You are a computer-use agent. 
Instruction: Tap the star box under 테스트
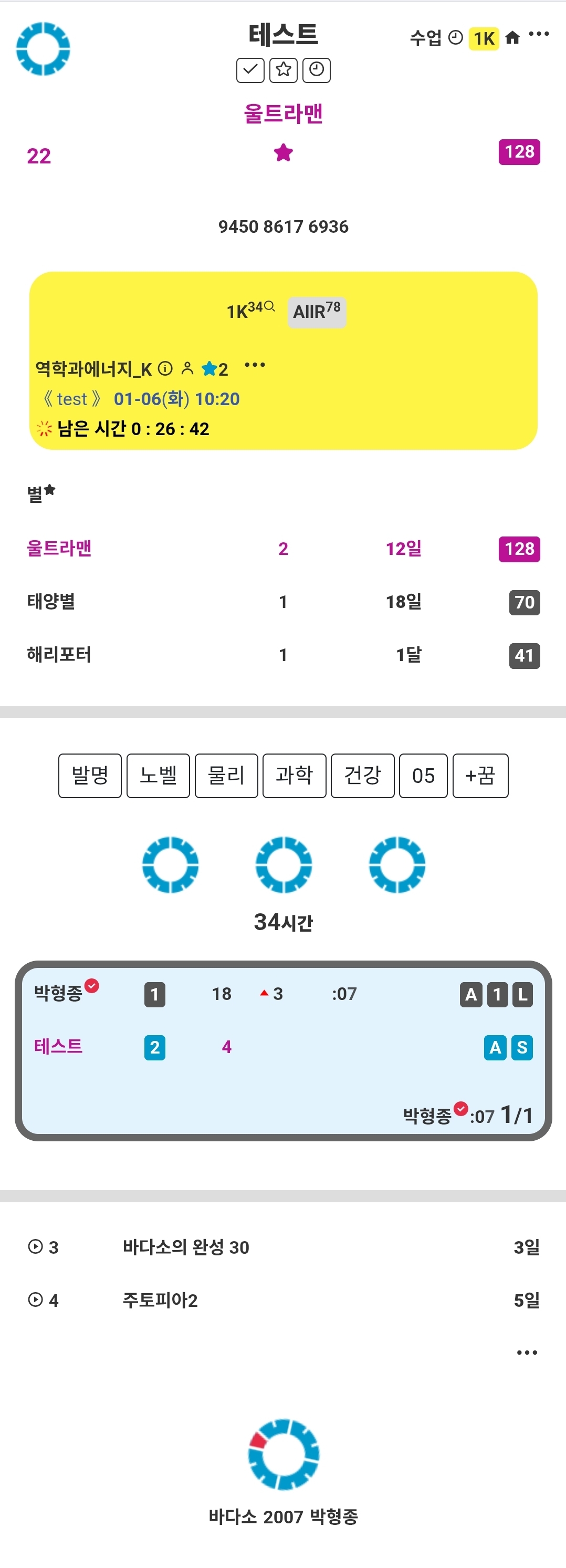tap(284, 70)
